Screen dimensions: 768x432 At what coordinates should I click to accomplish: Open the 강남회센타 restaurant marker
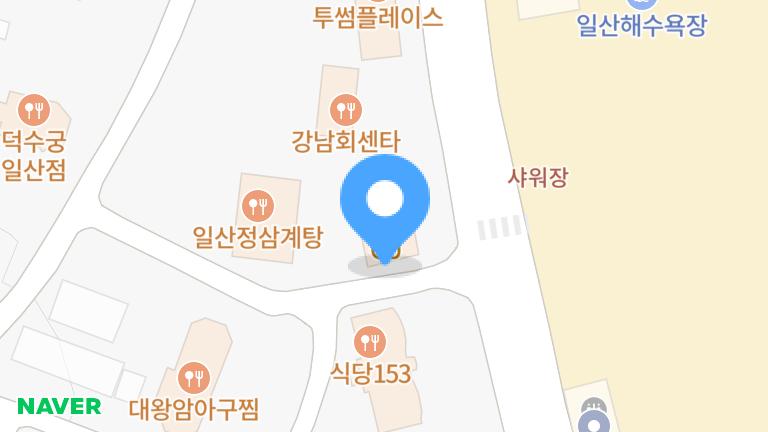pyautogui.click(x=345, y=108)
